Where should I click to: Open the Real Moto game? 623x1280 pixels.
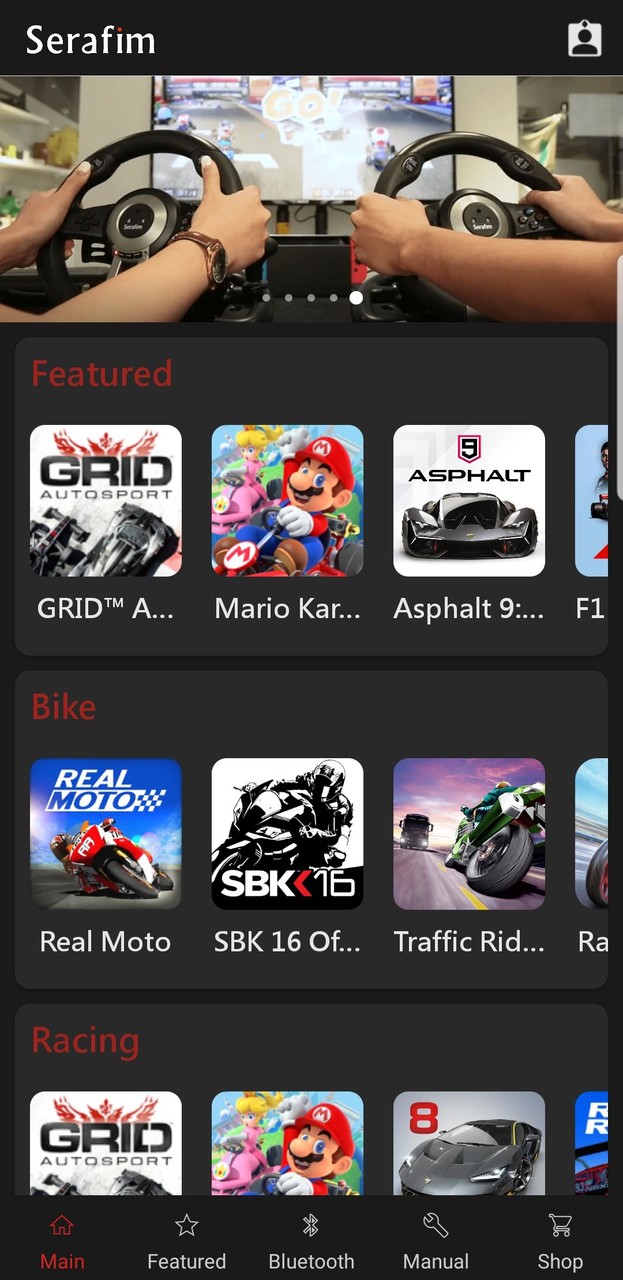(106, 834)
